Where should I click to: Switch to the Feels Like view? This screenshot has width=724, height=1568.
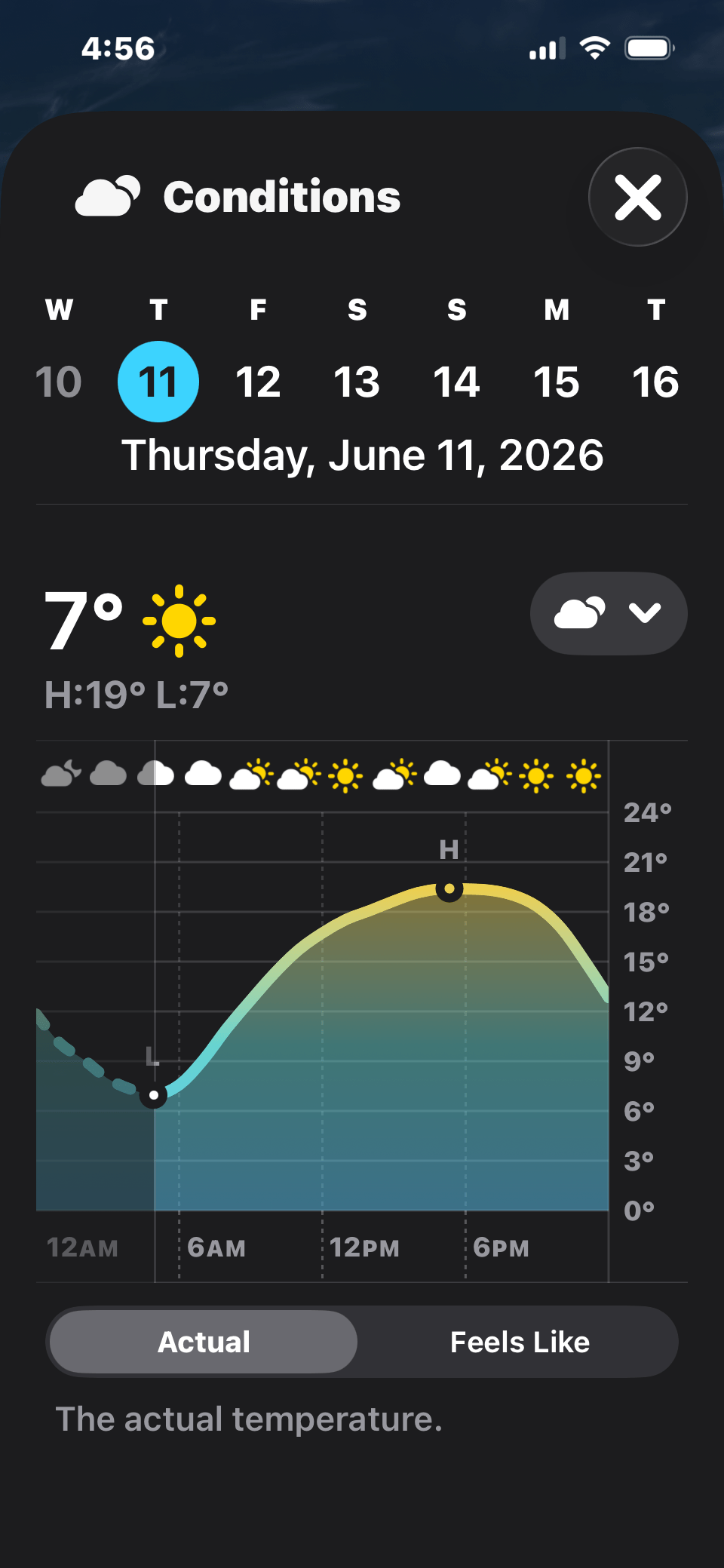(520, 1342)
